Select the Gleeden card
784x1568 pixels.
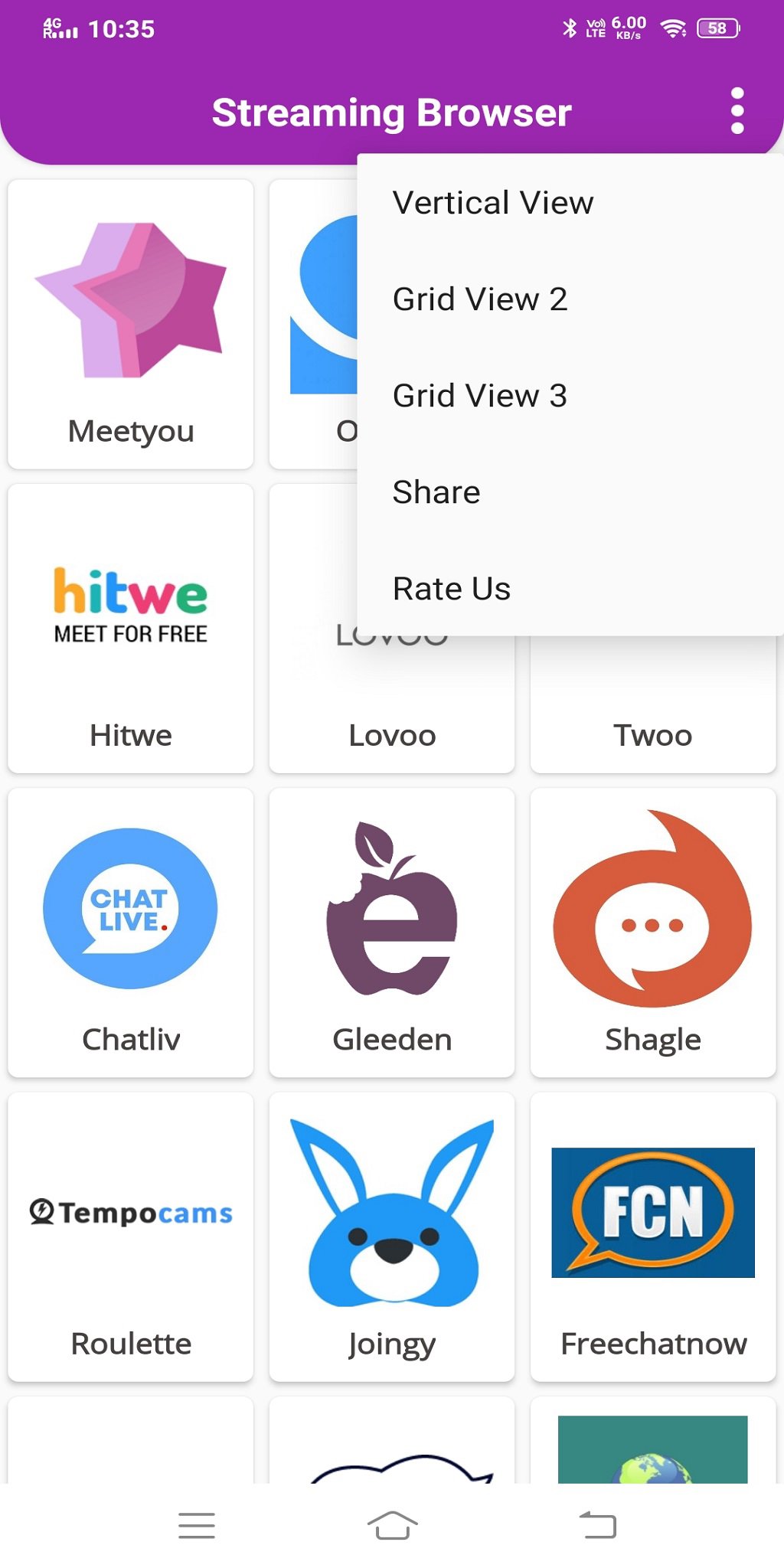pos(392,933)
